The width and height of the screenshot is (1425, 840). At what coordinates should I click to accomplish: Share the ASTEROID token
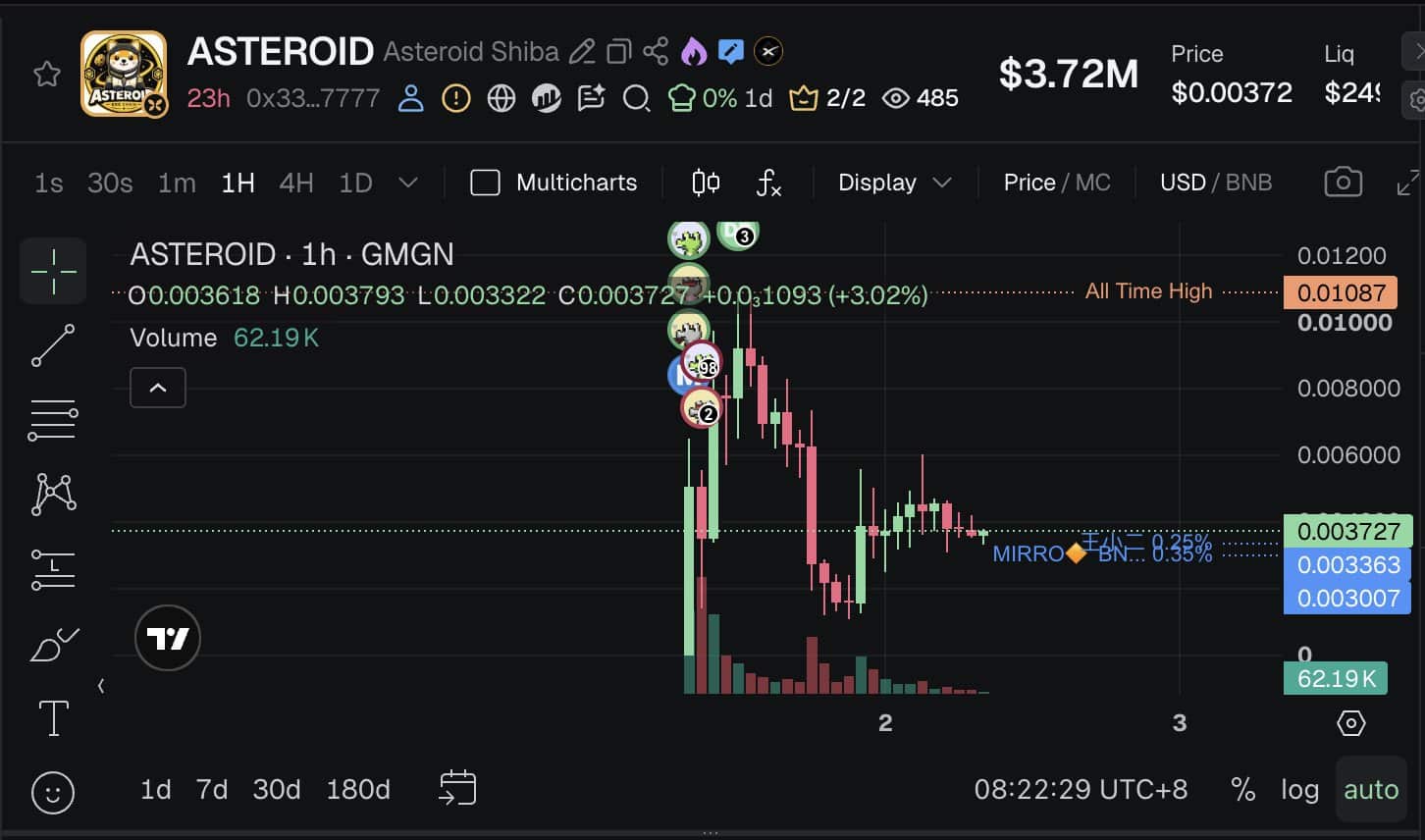click(656, 51)
